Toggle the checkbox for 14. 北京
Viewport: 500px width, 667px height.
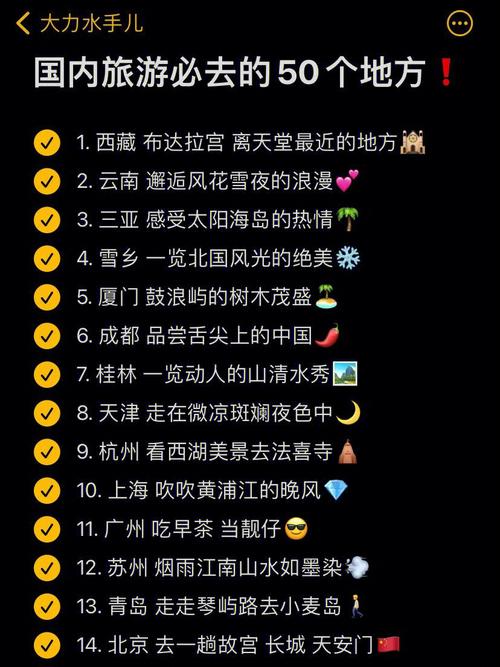[x=47, y=645]
